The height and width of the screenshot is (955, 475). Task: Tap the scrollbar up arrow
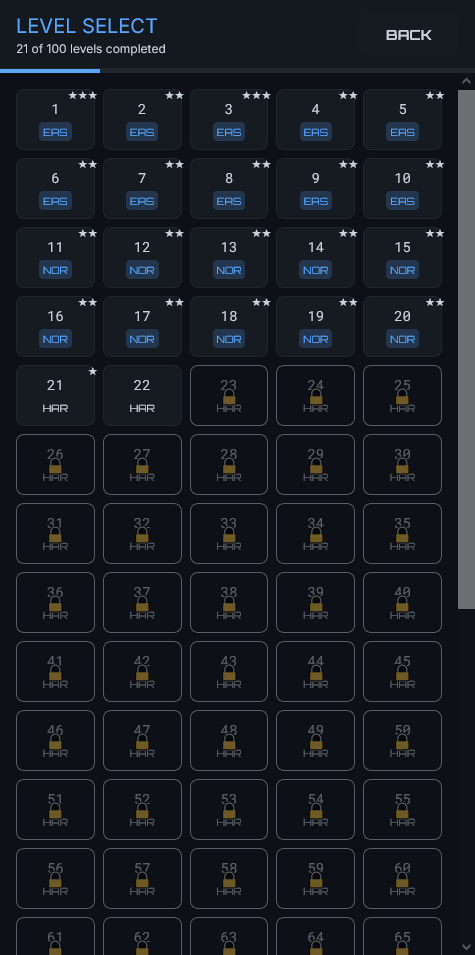pyautogui.click(x=466, y=81)
